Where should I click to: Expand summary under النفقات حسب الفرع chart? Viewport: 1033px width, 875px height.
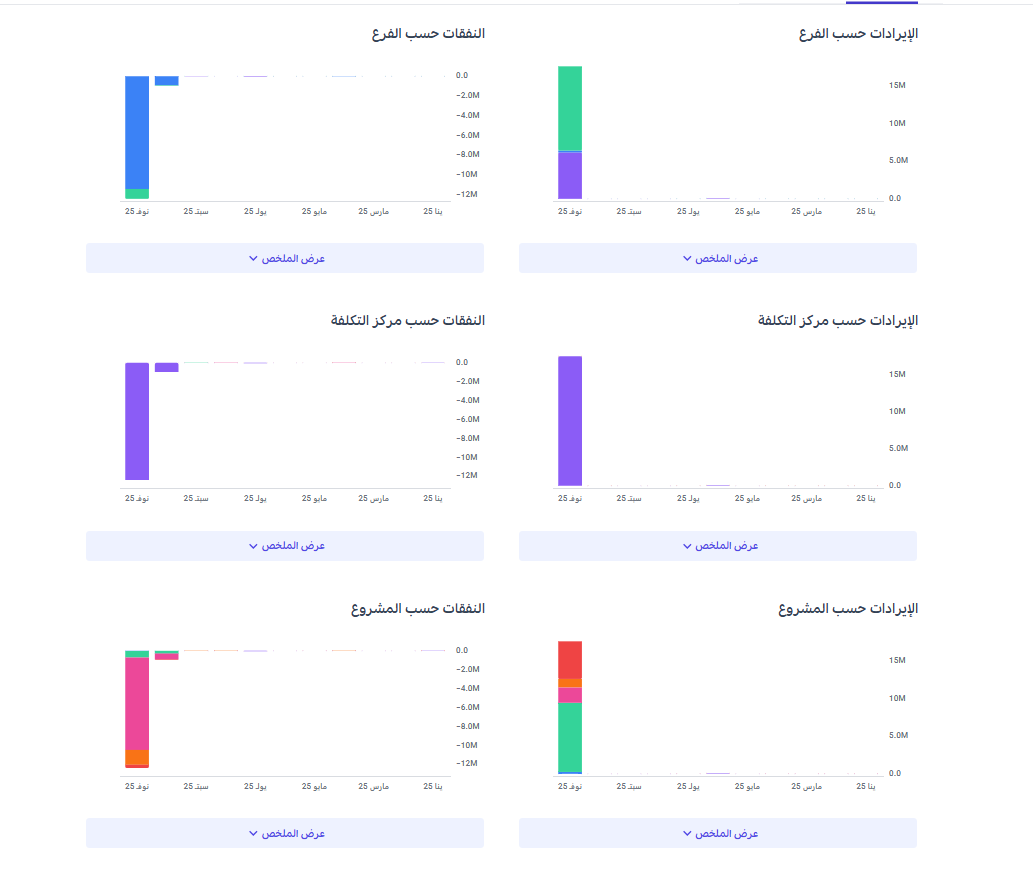tap(285, 258)
